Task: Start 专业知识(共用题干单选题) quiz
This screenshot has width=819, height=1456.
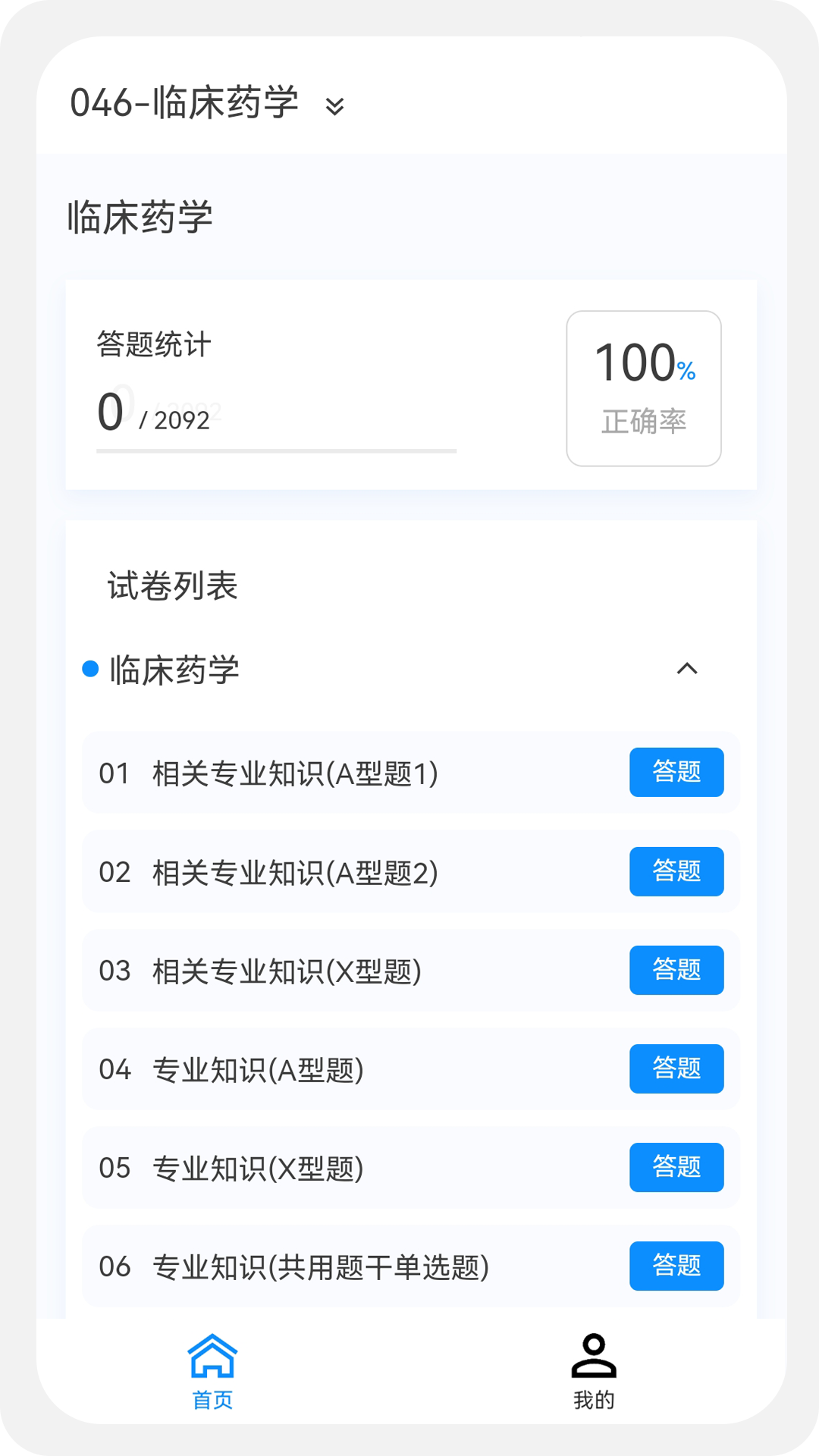Action: point(676,1266)
